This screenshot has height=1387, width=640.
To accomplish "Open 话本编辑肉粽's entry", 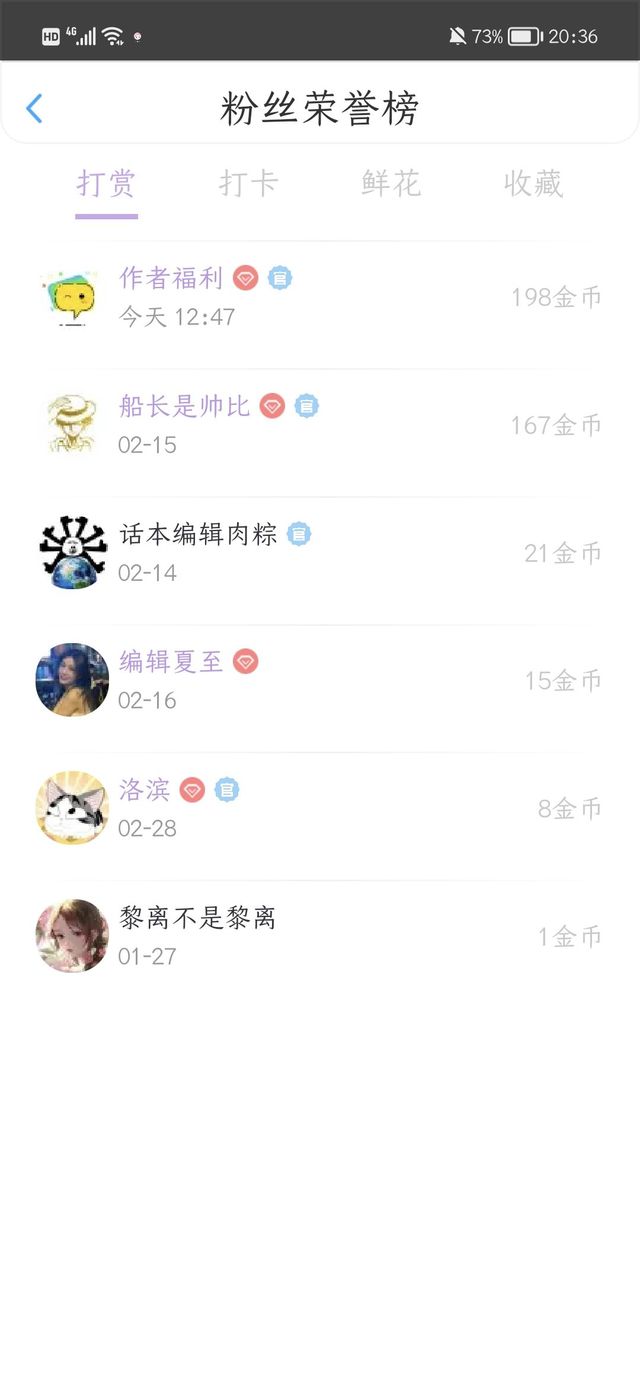I will [x=320, y=553].
